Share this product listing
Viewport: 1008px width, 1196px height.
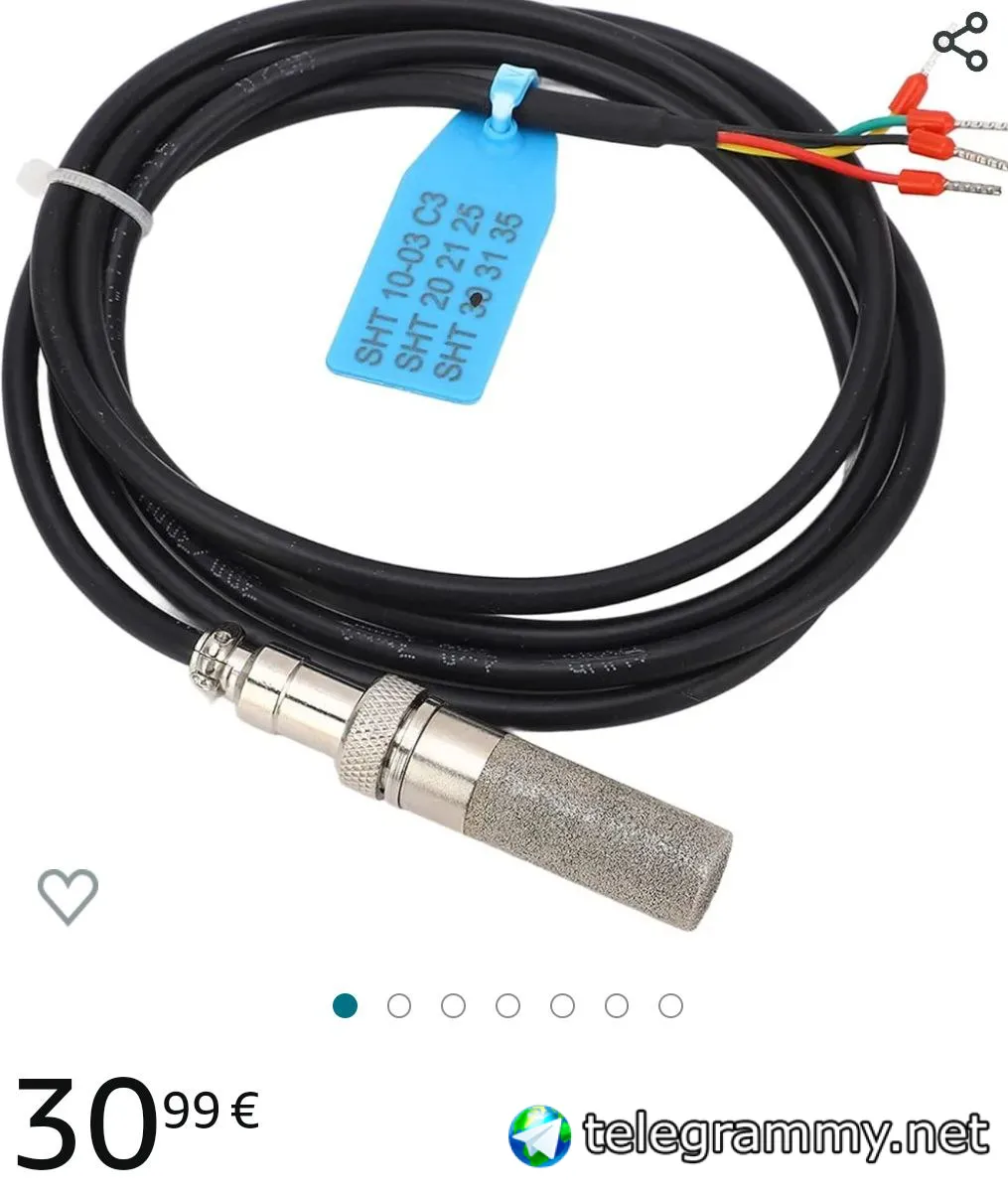(x=960, y=42)
